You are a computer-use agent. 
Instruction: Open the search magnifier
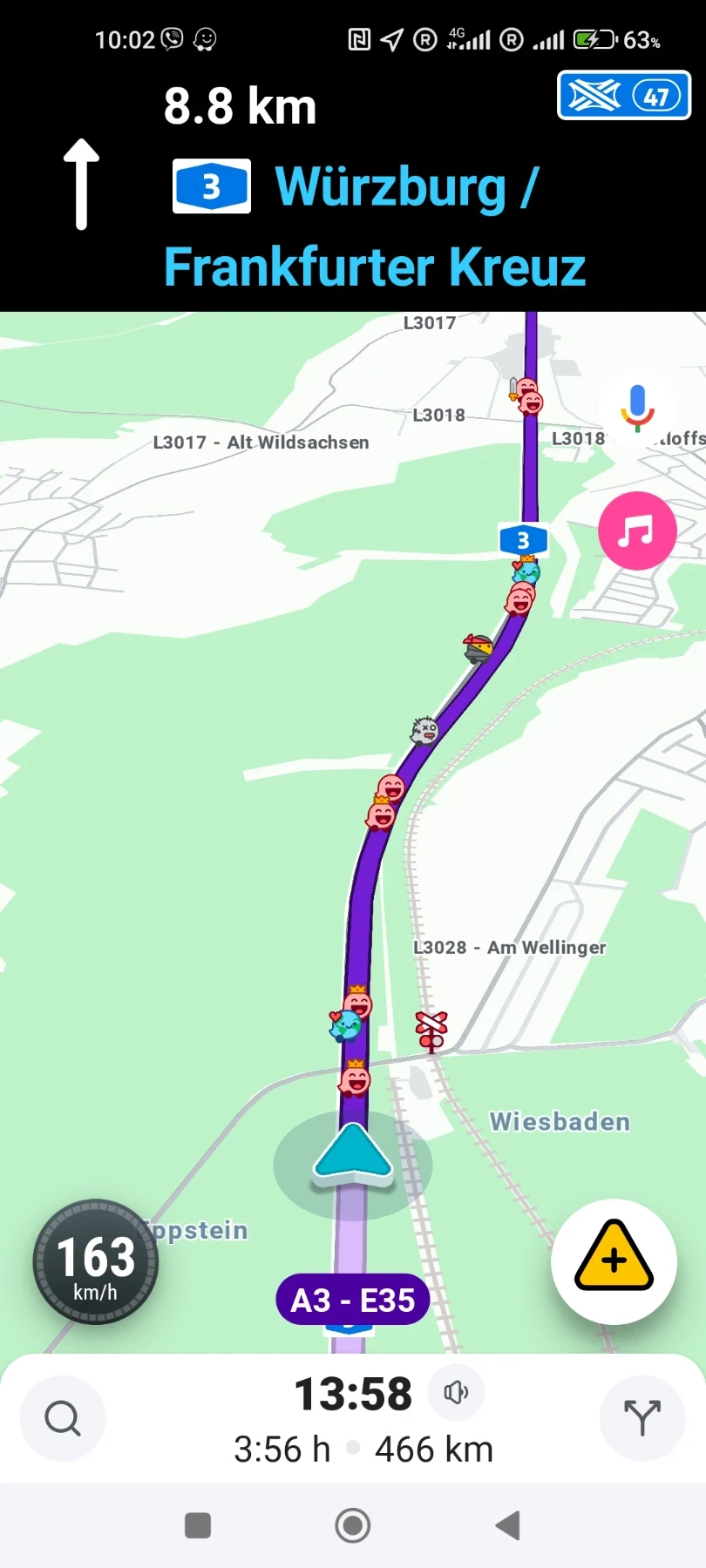click(x=63, y=1418)
